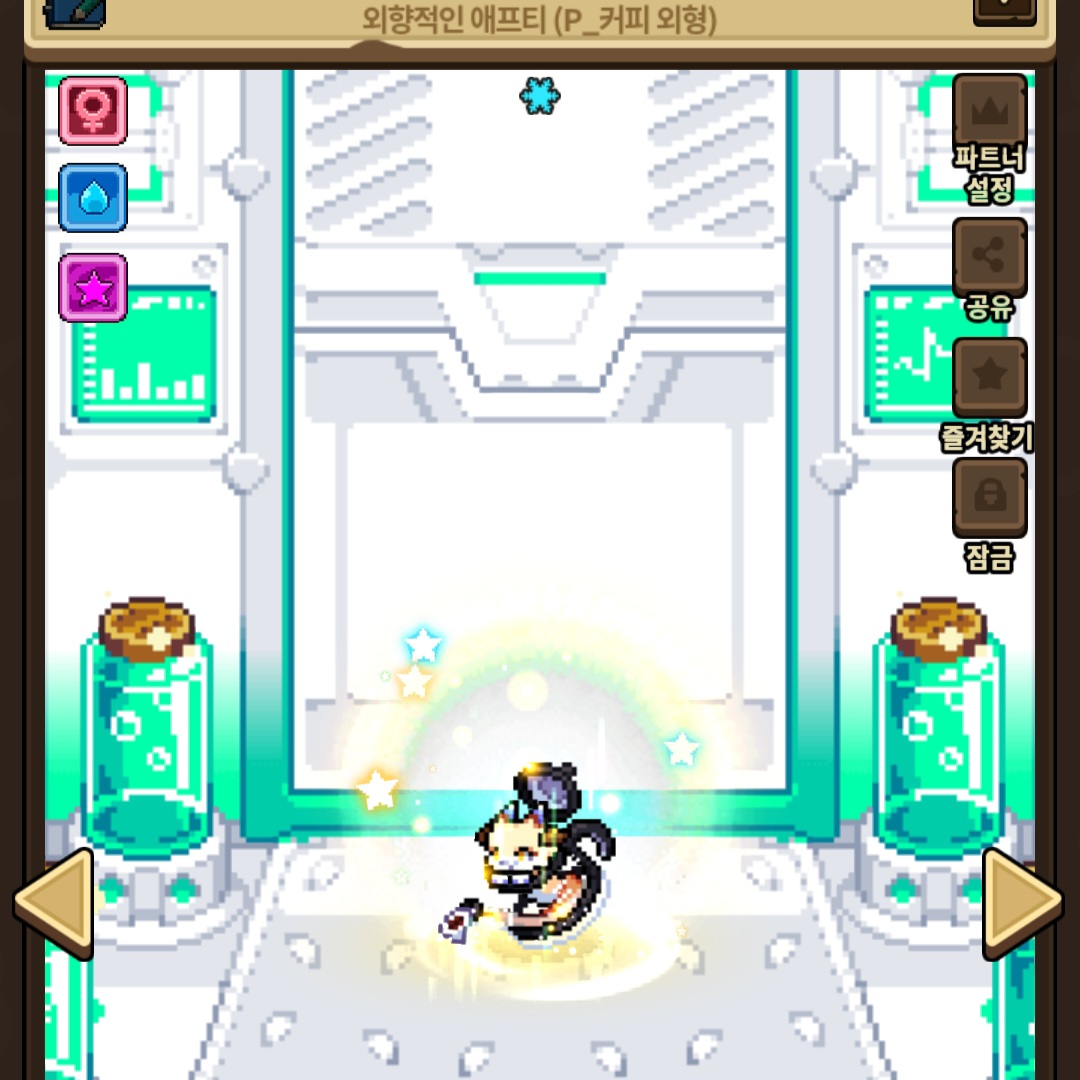Viewport: 1080px width, 1080px height.
Task: Add character to 즐겨찾기 favorites
Action: click(x=989, y=377)
